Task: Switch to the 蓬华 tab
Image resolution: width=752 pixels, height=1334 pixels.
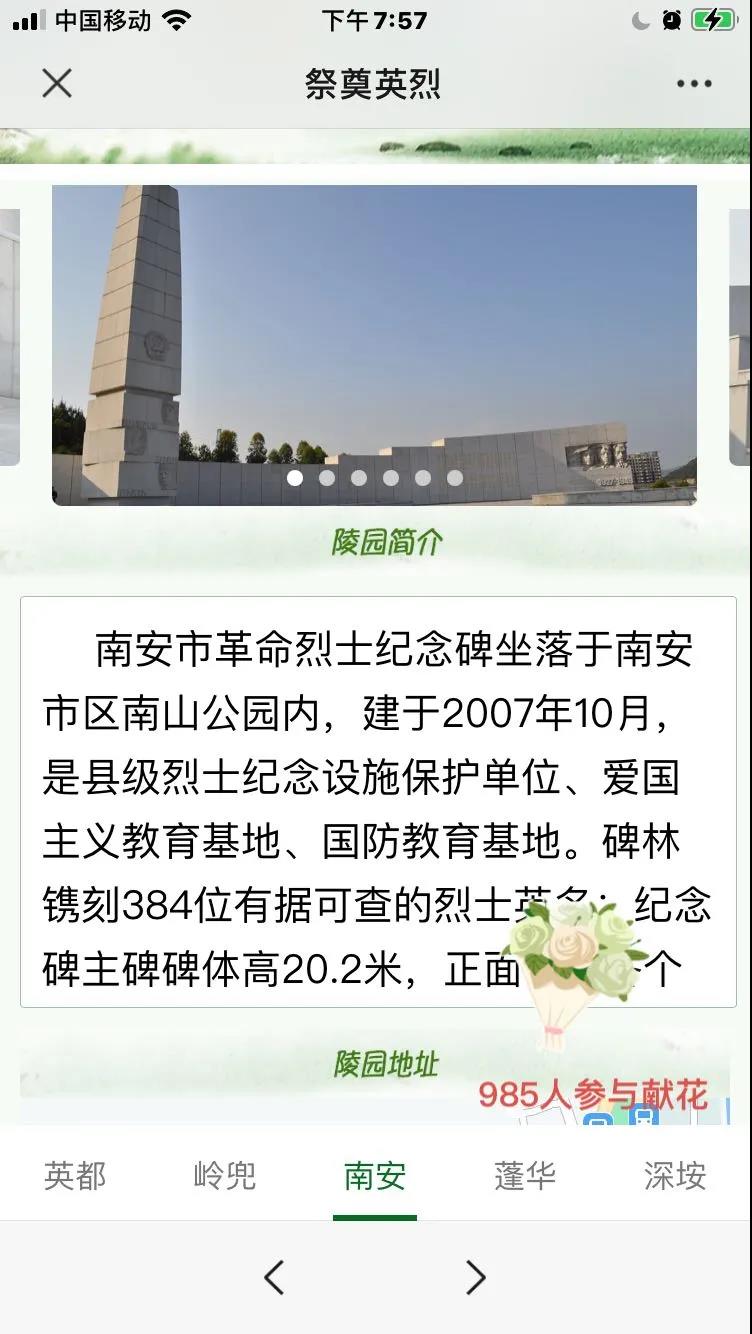Action: [524, 1176]
